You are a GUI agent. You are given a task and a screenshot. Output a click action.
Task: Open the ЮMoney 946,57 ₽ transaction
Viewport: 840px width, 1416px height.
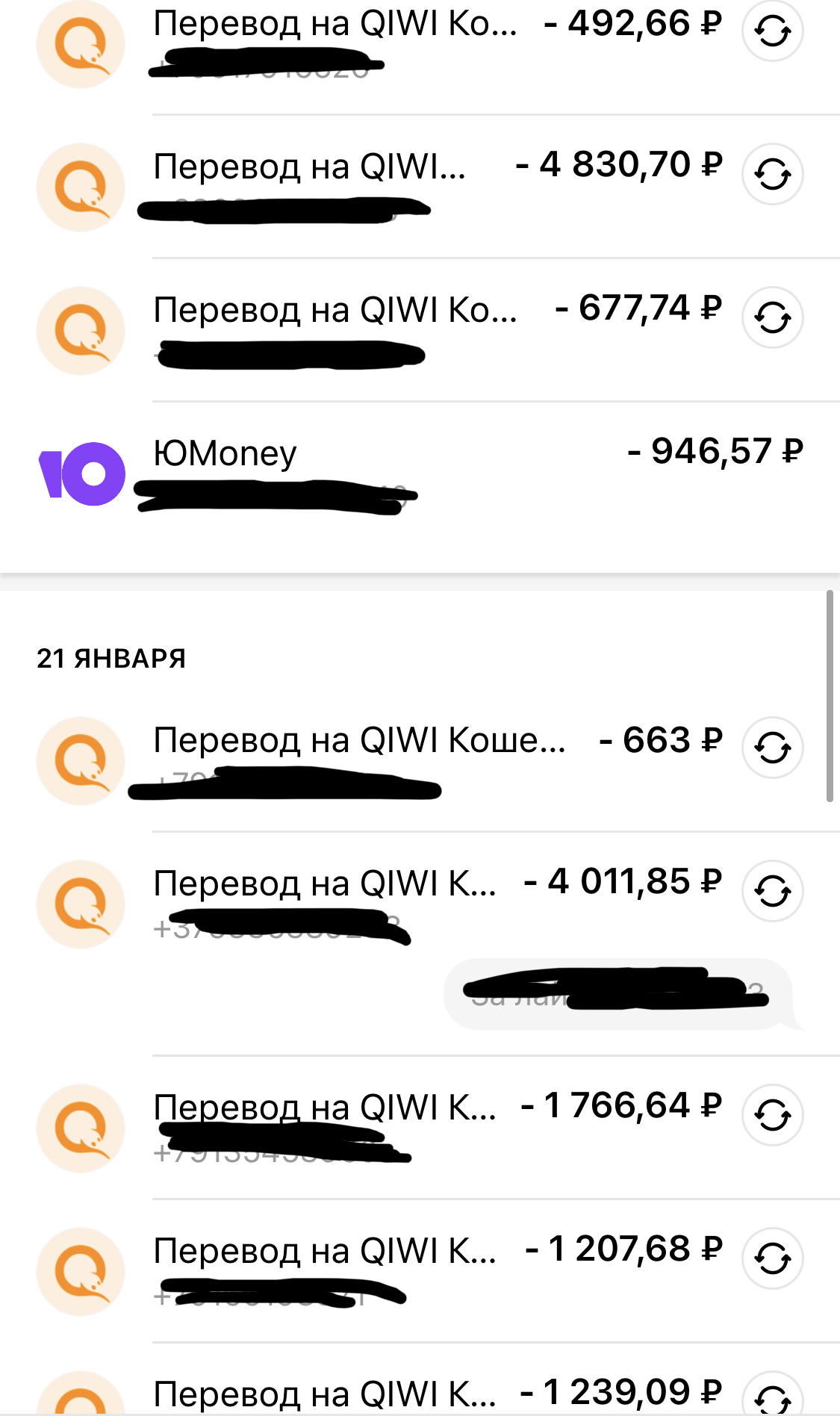point(448,472)
